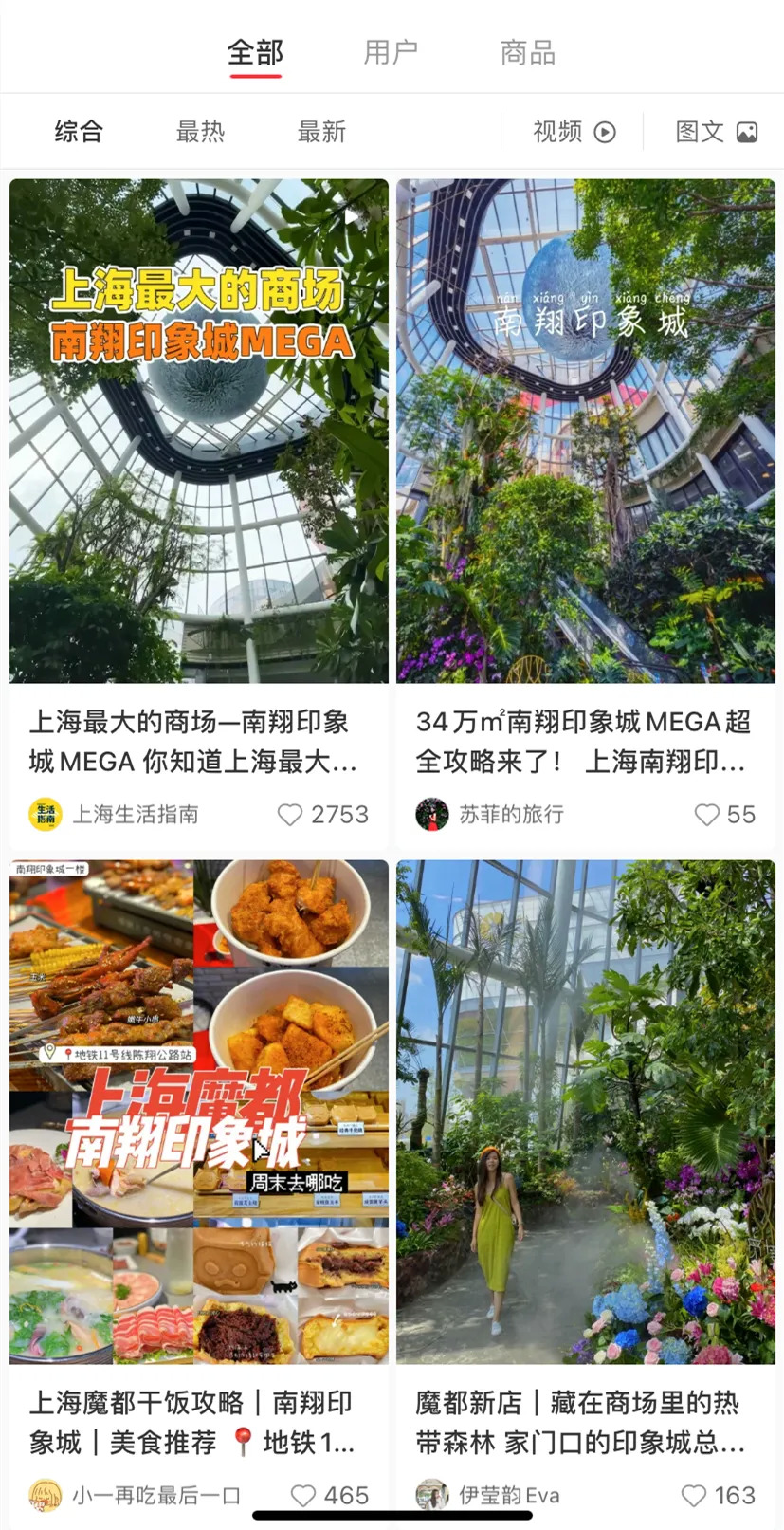Like the post by 伊莹韵Eva

click(x=694, y=1496)
